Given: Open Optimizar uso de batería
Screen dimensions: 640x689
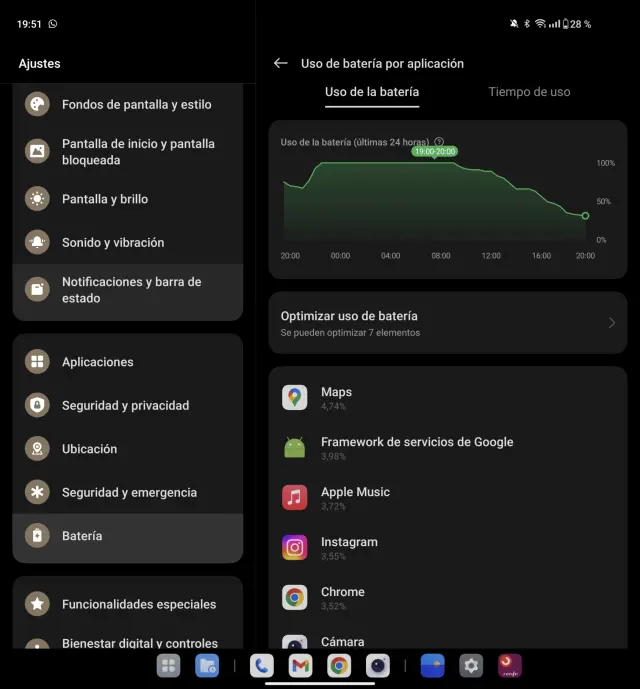Looking at the screenshot, I should (447, 323).
